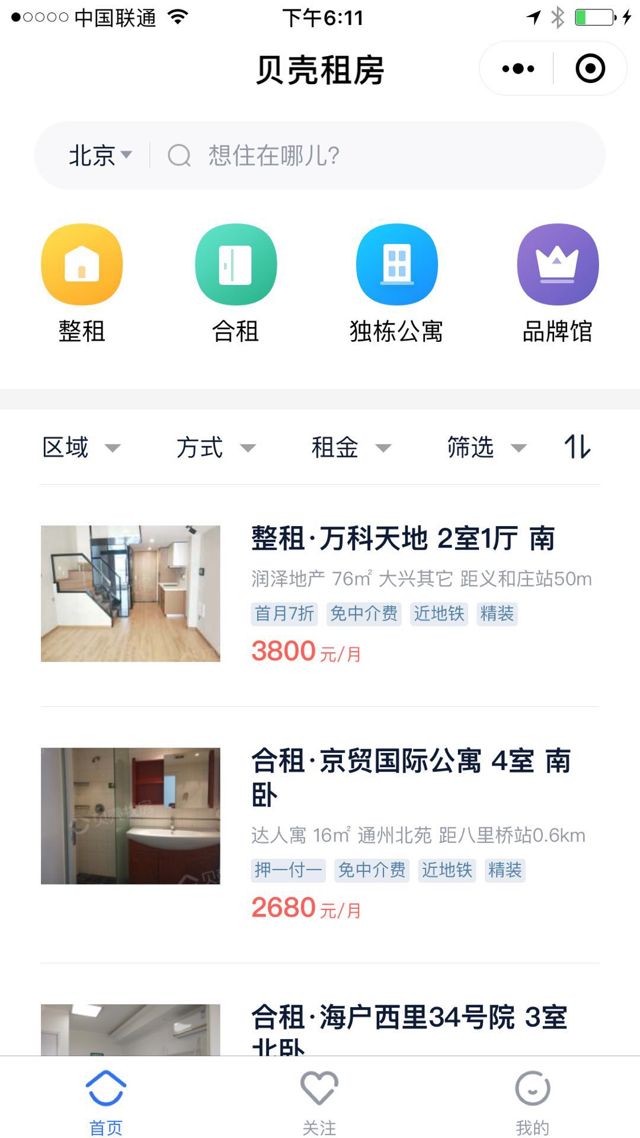Tap the sort order icon
The height and width of the screenshot is (1138, 640).
(578, 448)
